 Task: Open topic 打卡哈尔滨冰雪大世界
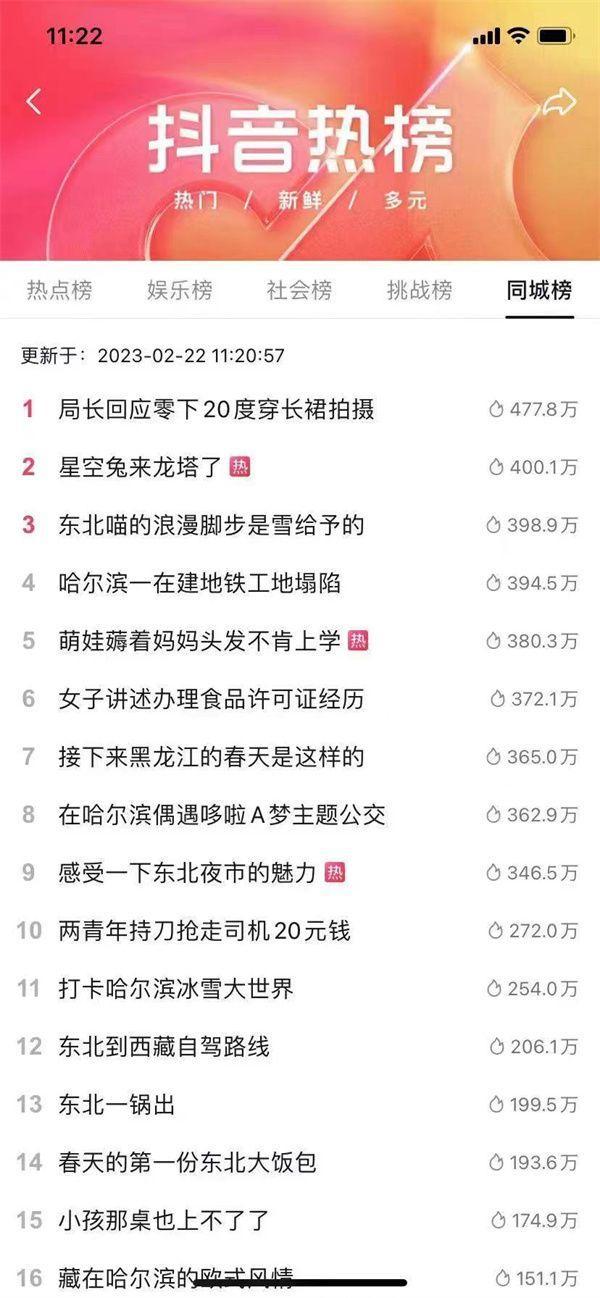[x=176, y=989]
